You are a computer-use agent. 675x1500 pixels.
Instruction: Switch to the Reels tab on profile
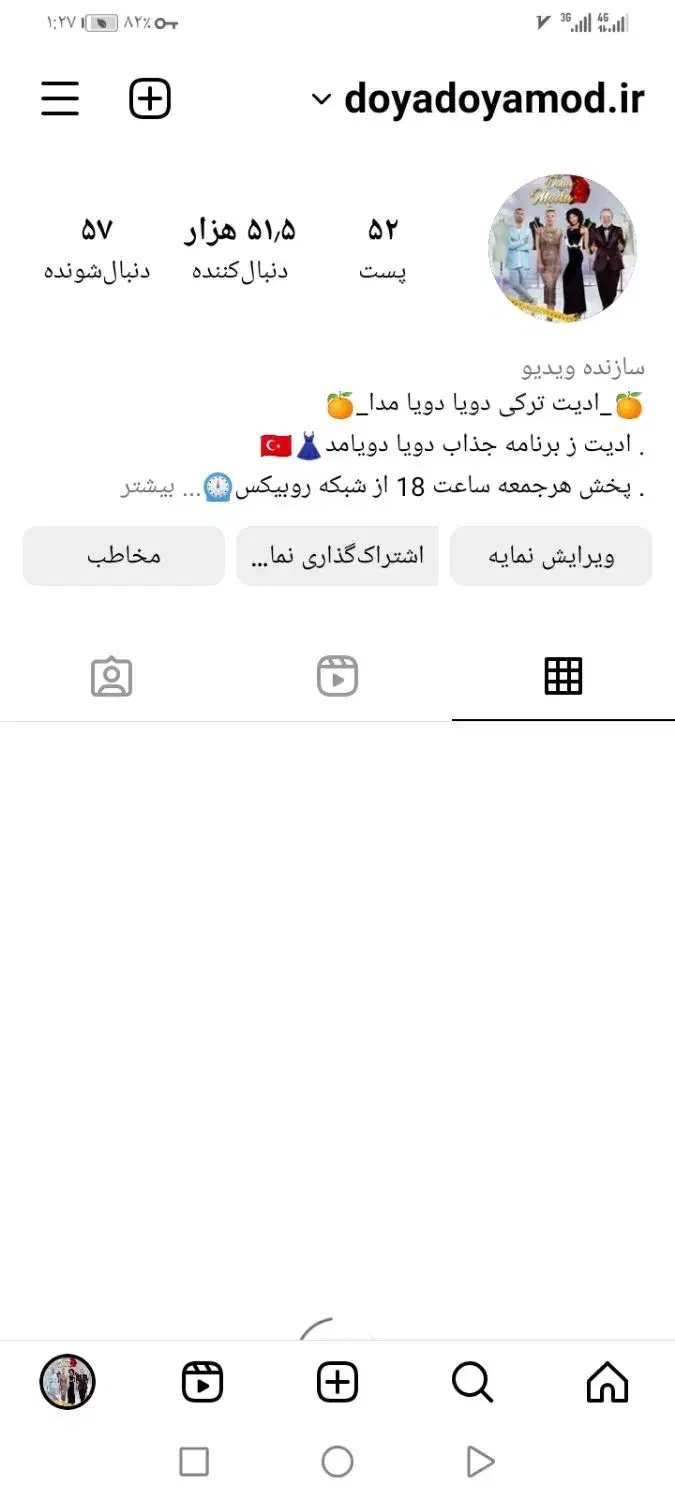[x=337, y=677]
